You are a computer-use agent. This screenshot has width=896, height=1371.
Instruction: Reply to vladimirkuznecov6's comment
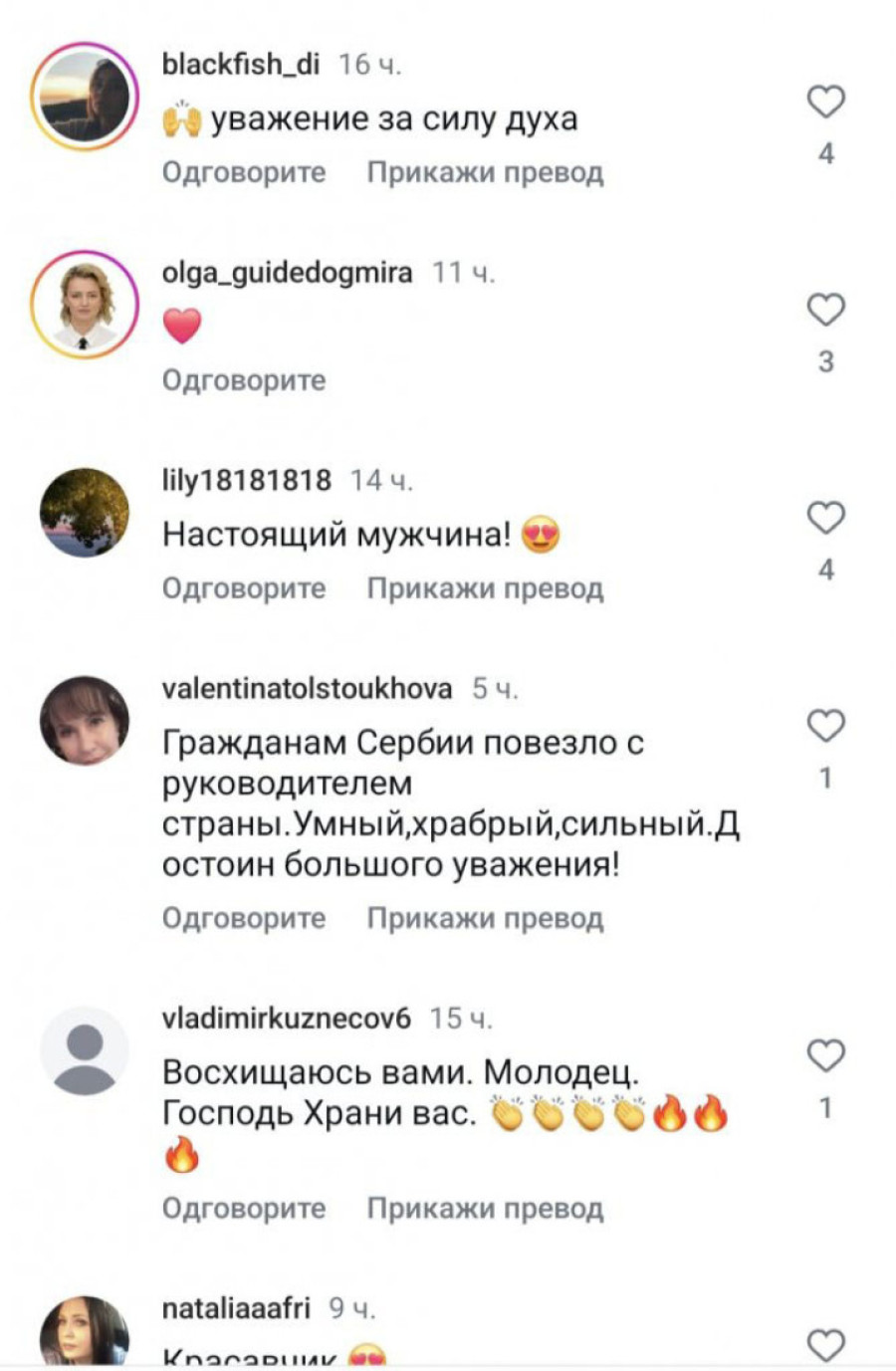pos(244,1208)
